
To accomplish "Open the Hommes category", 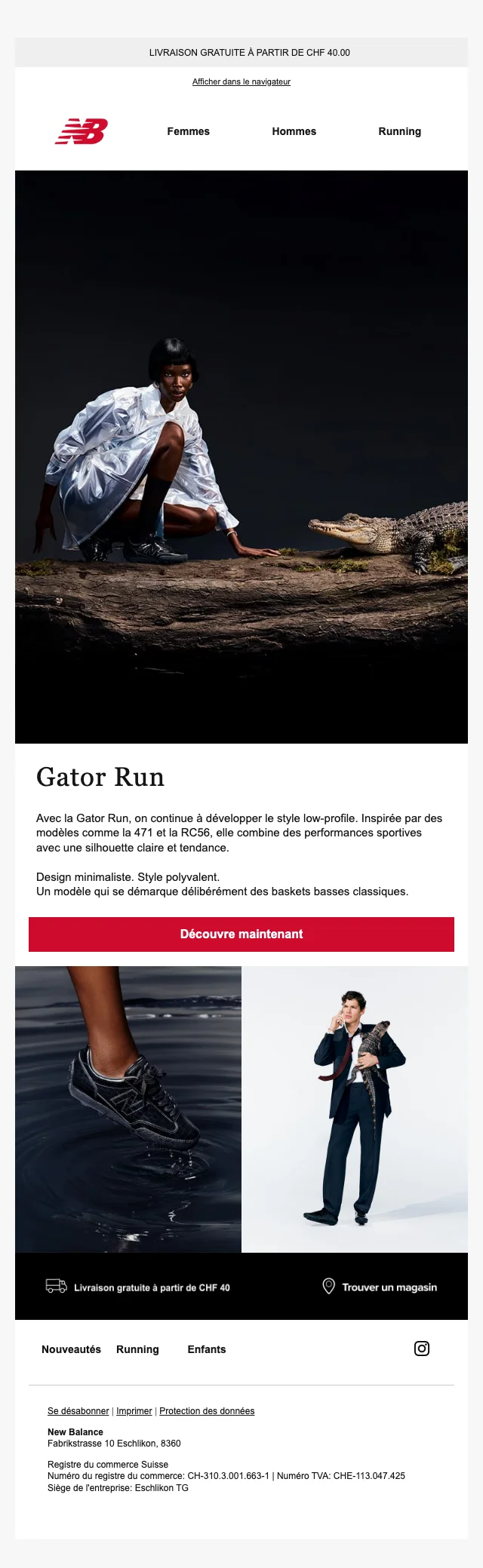I will [294, 131].
